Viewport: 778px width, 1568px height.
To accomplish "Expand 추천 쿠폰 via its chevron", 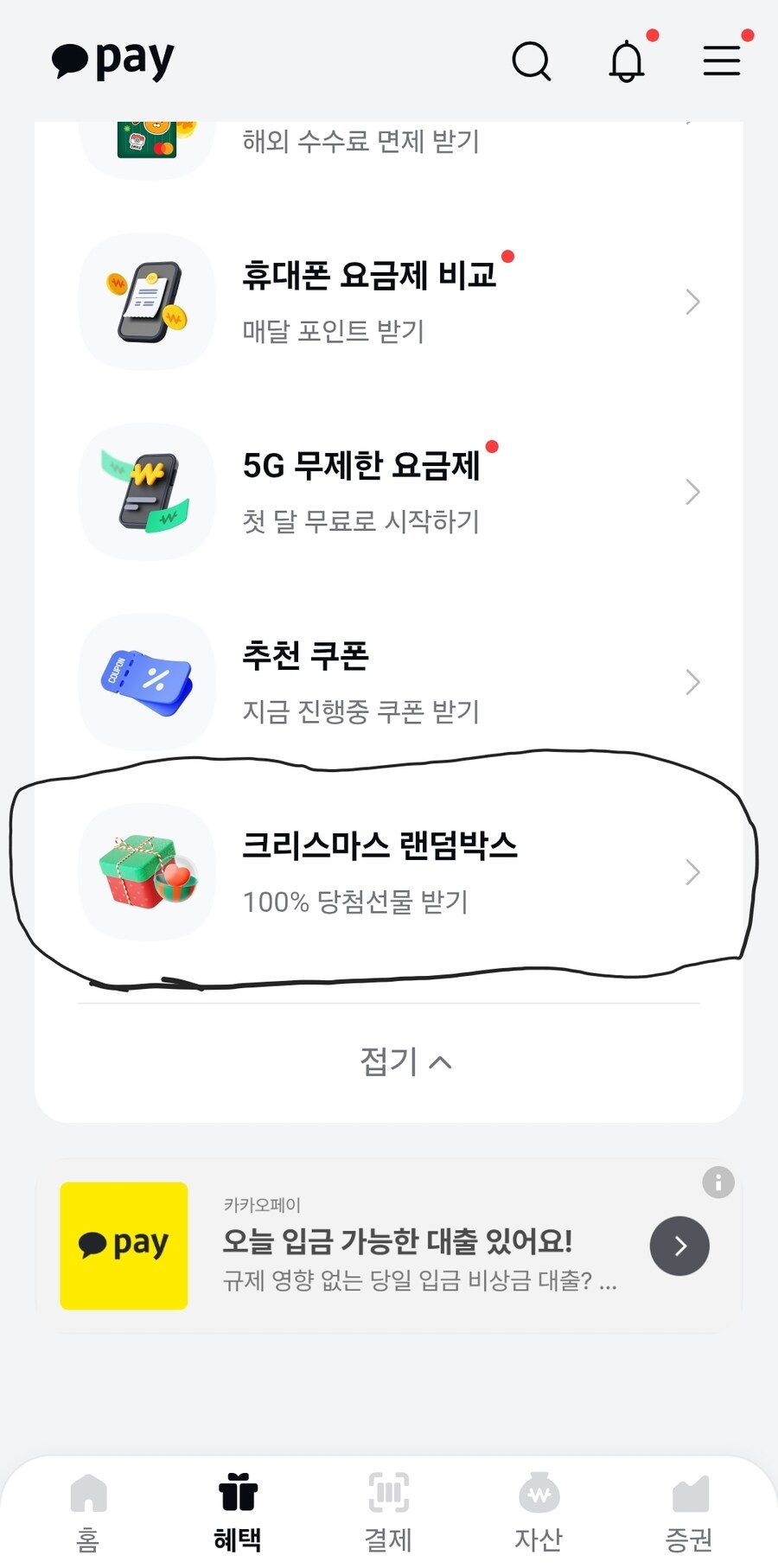I will tap(692, 682).
